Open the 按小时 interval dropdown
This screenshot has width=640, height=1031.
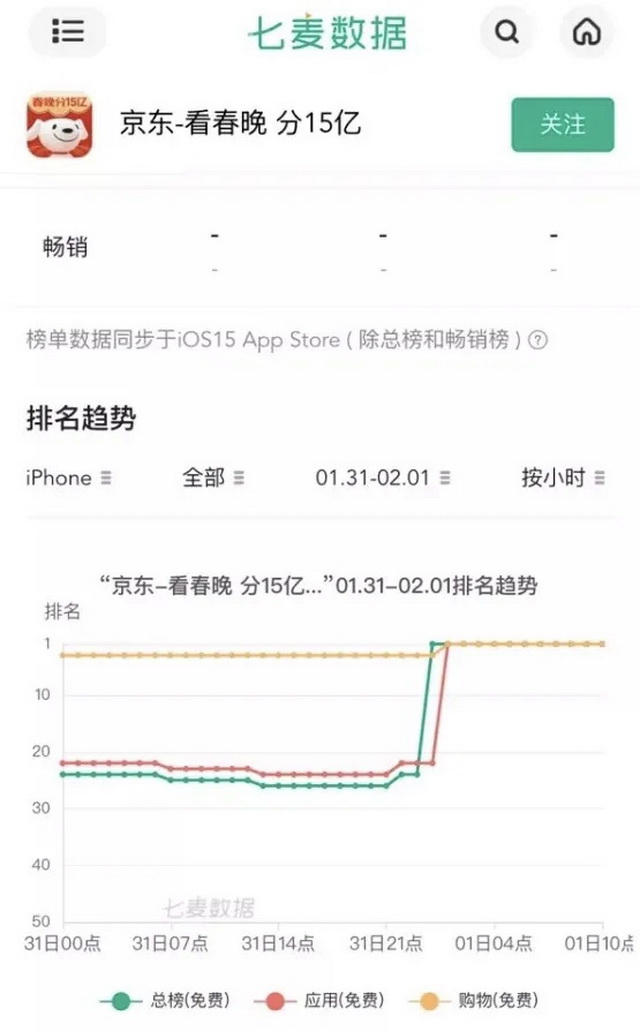563,478
